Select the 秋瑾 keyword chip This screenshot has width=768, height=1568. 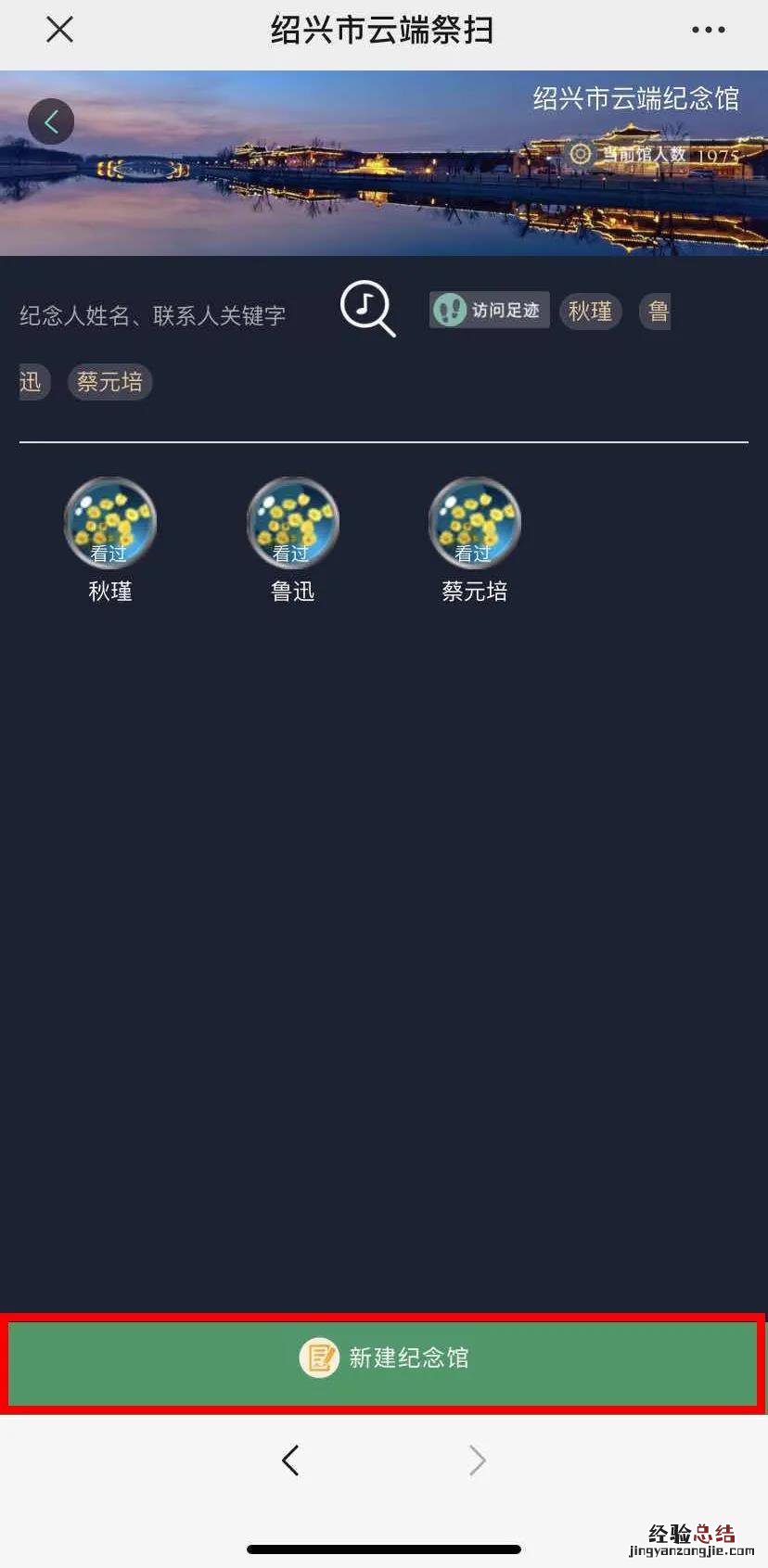[590, 311]
